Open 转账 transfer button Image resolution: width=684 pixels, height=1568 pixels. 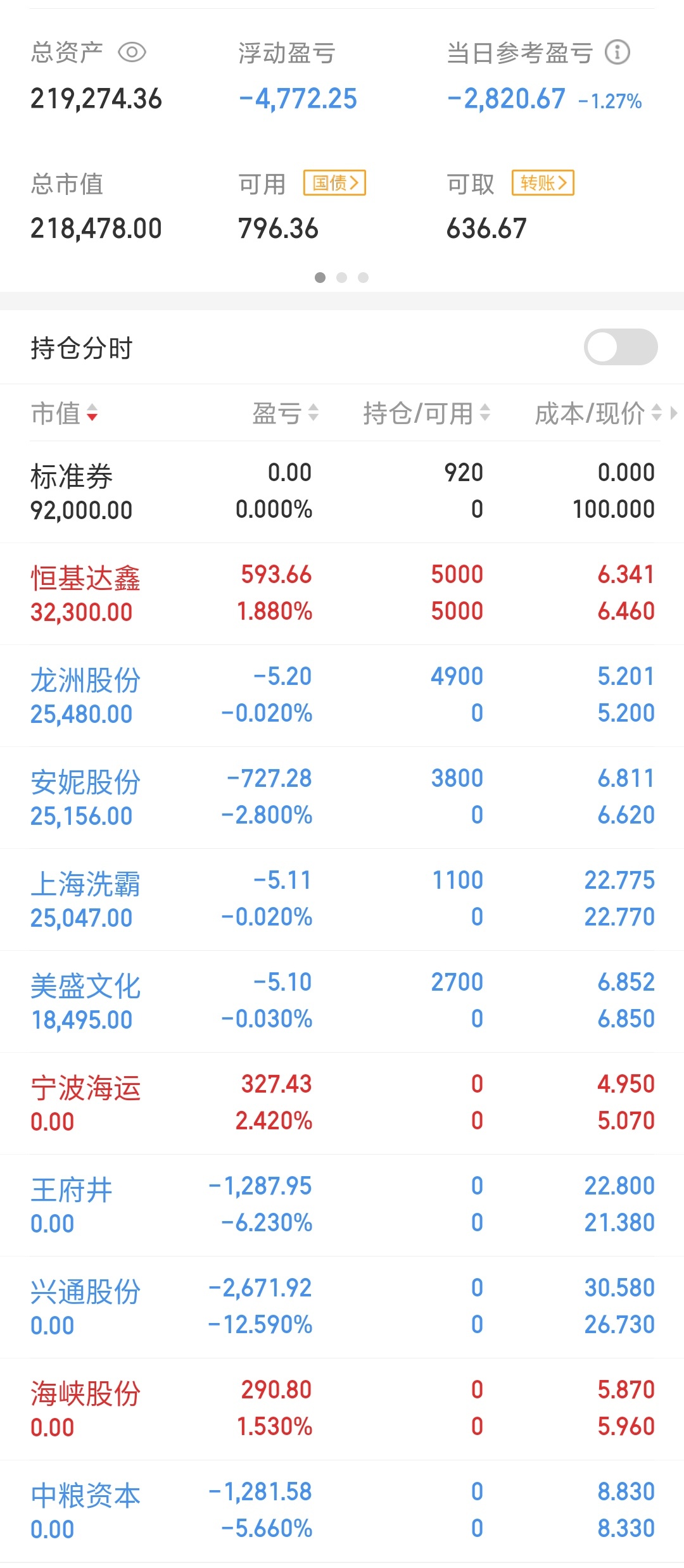(543, 183)
